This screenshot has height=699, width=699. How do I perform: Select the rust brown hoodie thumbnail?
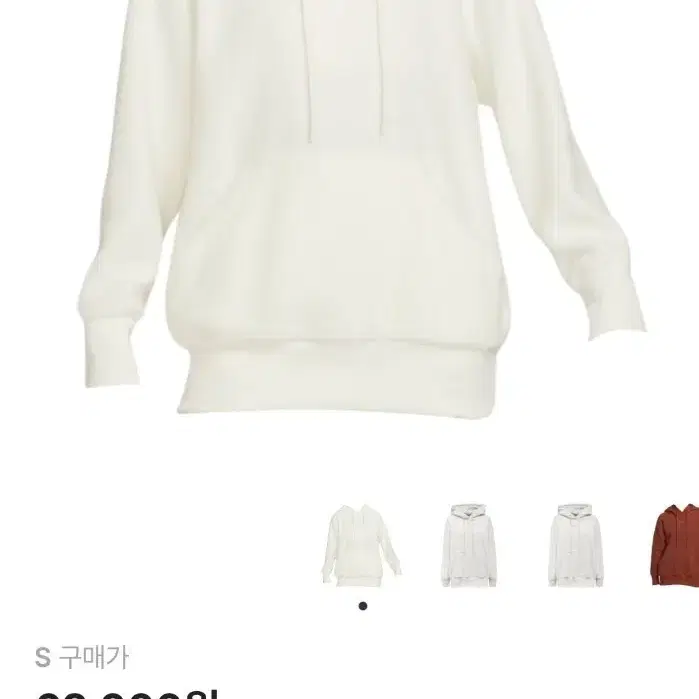click(x=675, y=545)
